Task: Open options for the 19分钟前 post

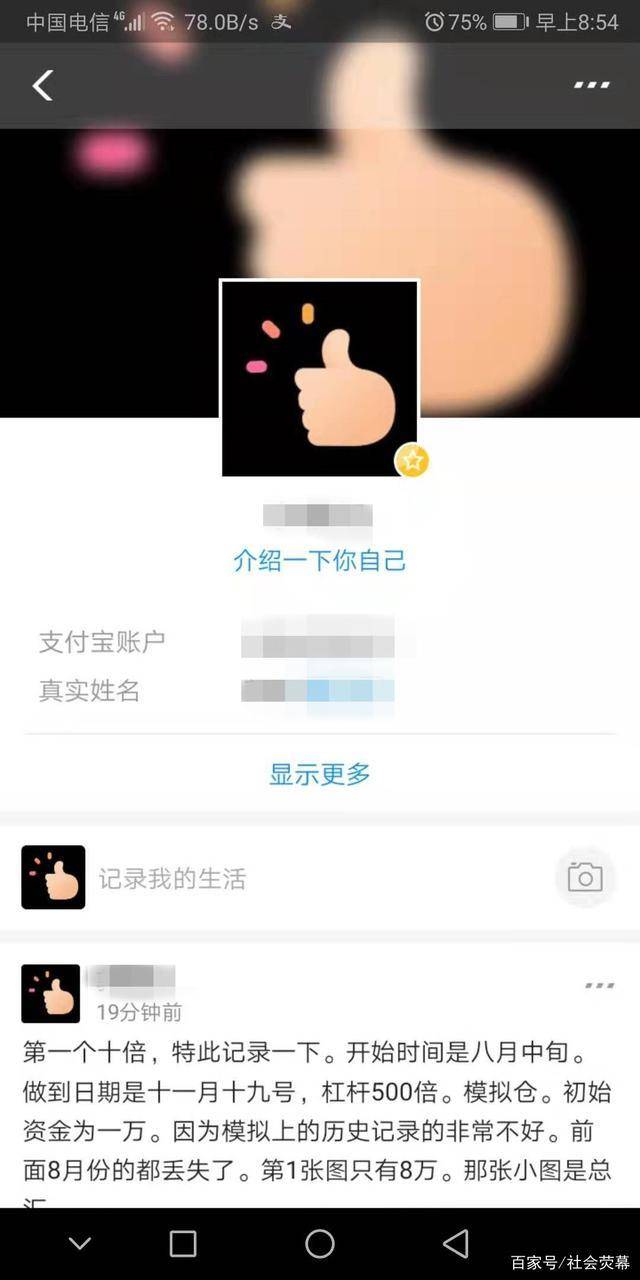Action: pyautogui.click(x=599, y=986)
